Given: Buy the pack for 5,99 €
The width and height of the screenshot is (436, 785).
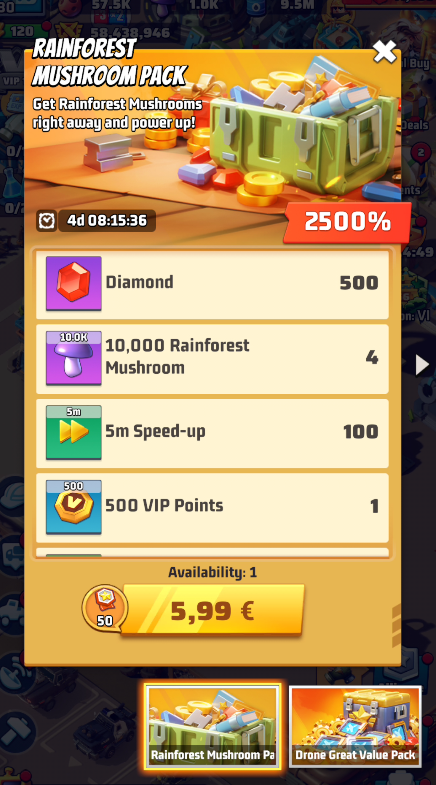Looking at the screenshot, I should click(x=212, y=610).
